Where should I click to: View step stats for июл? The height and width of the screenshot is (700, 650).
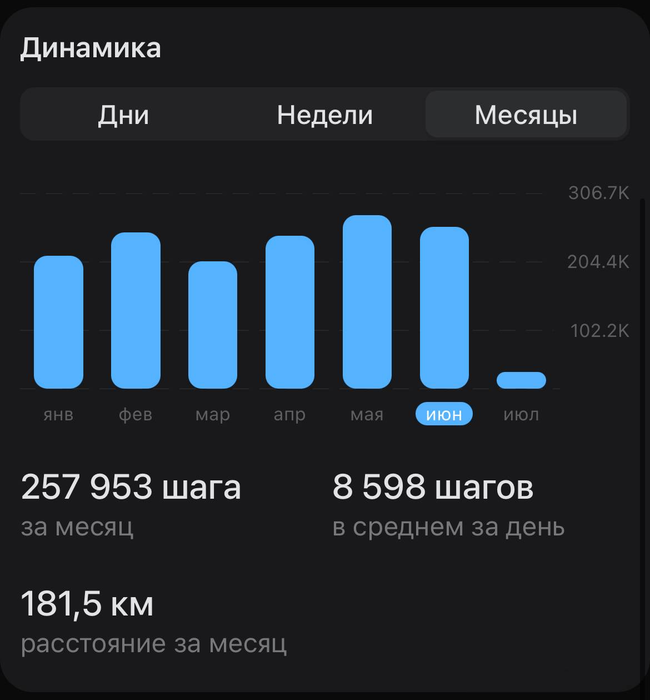[x=521, y=380]
